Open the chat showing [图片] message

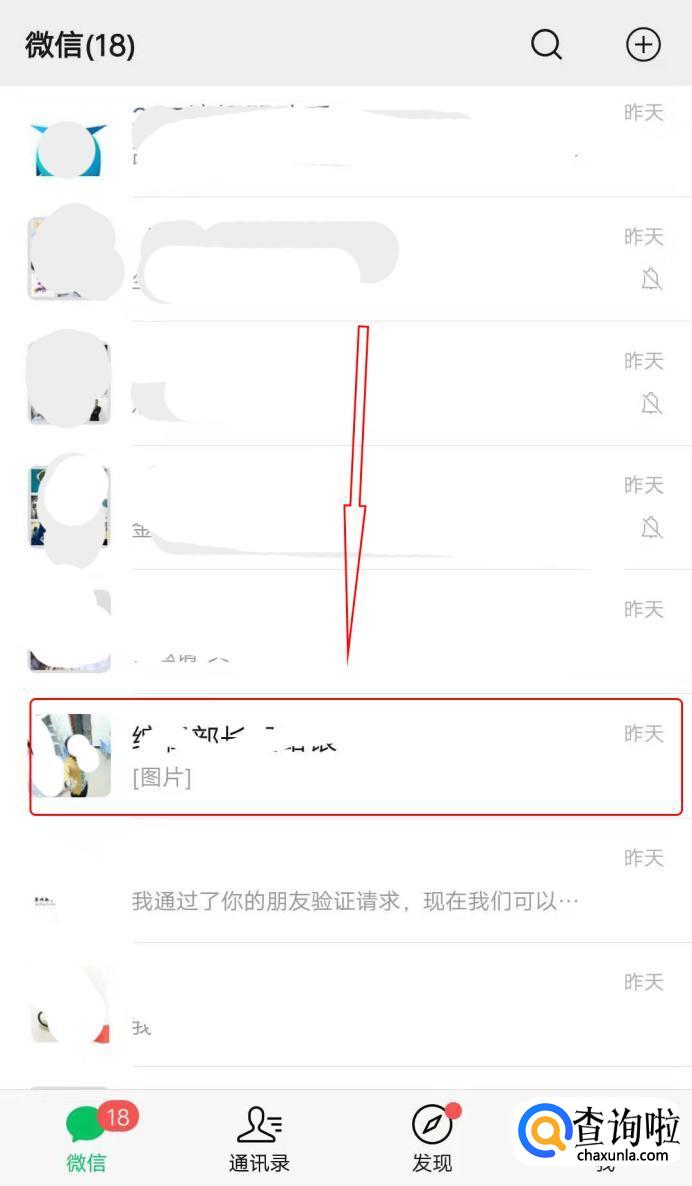(x=356, y=757)
